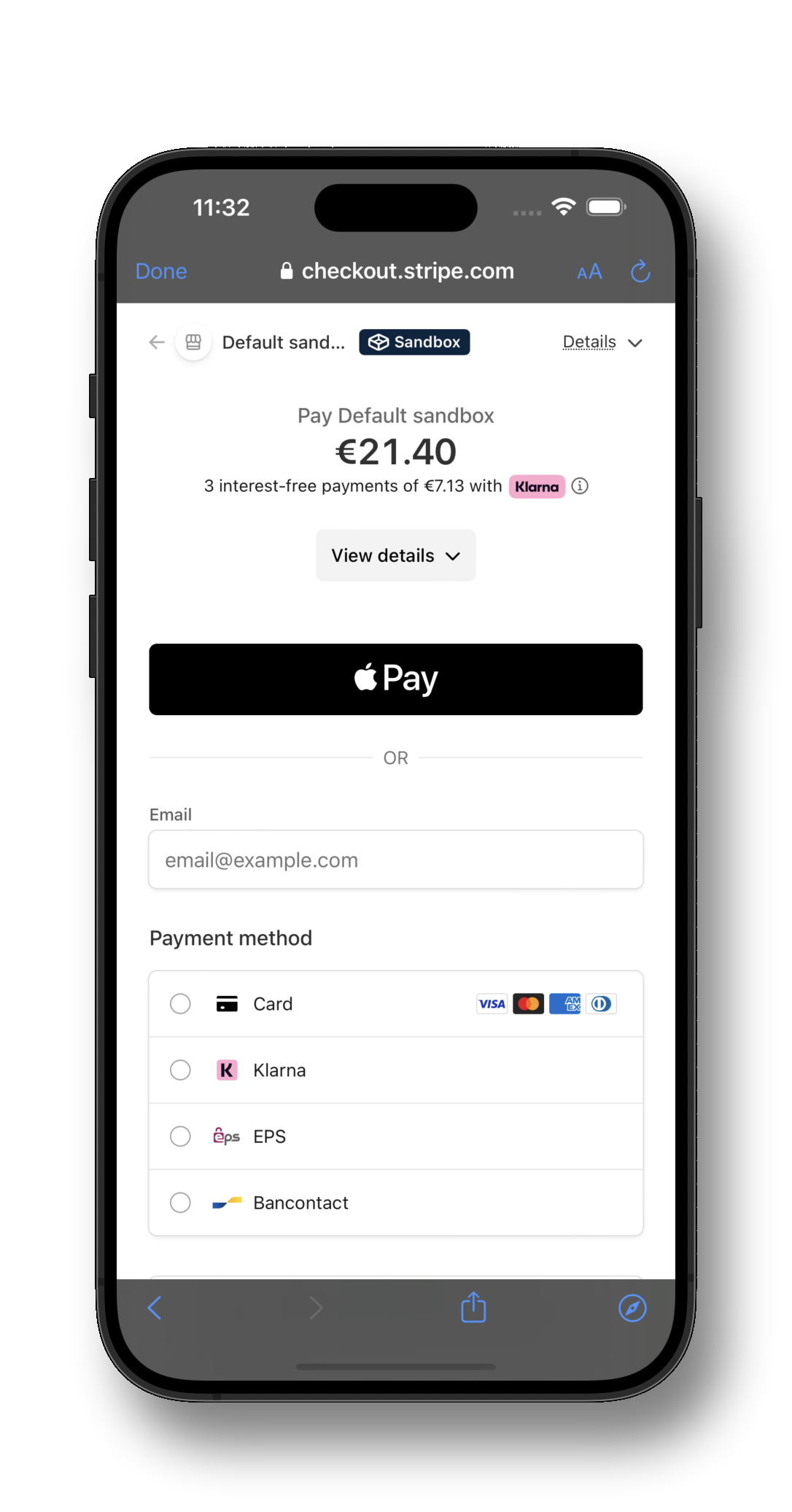Pick Bancontact as payment method
The image size is (792, 1512).
180,1203
